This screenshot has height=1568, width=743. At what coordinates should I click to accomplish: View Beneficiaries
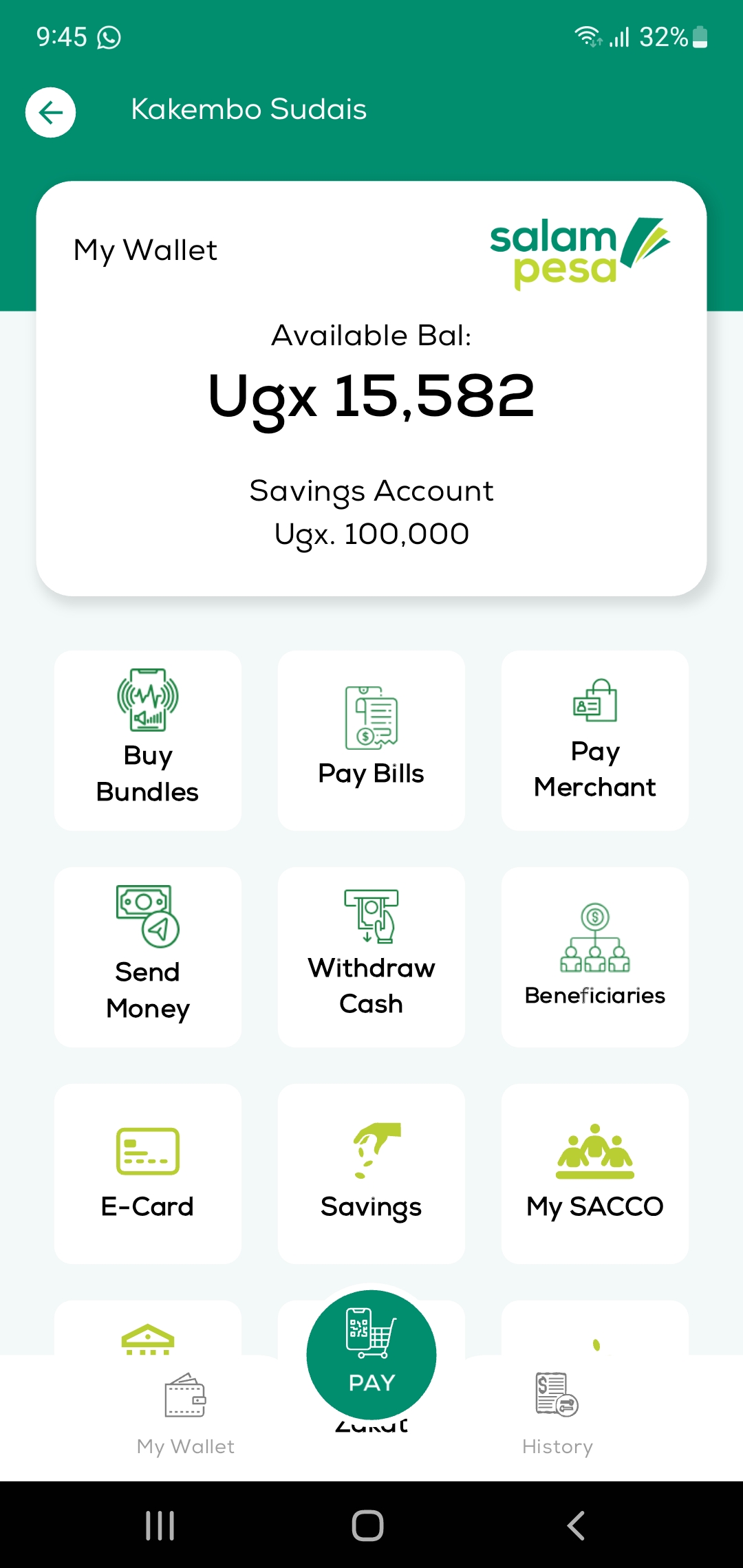coord(595,957)
